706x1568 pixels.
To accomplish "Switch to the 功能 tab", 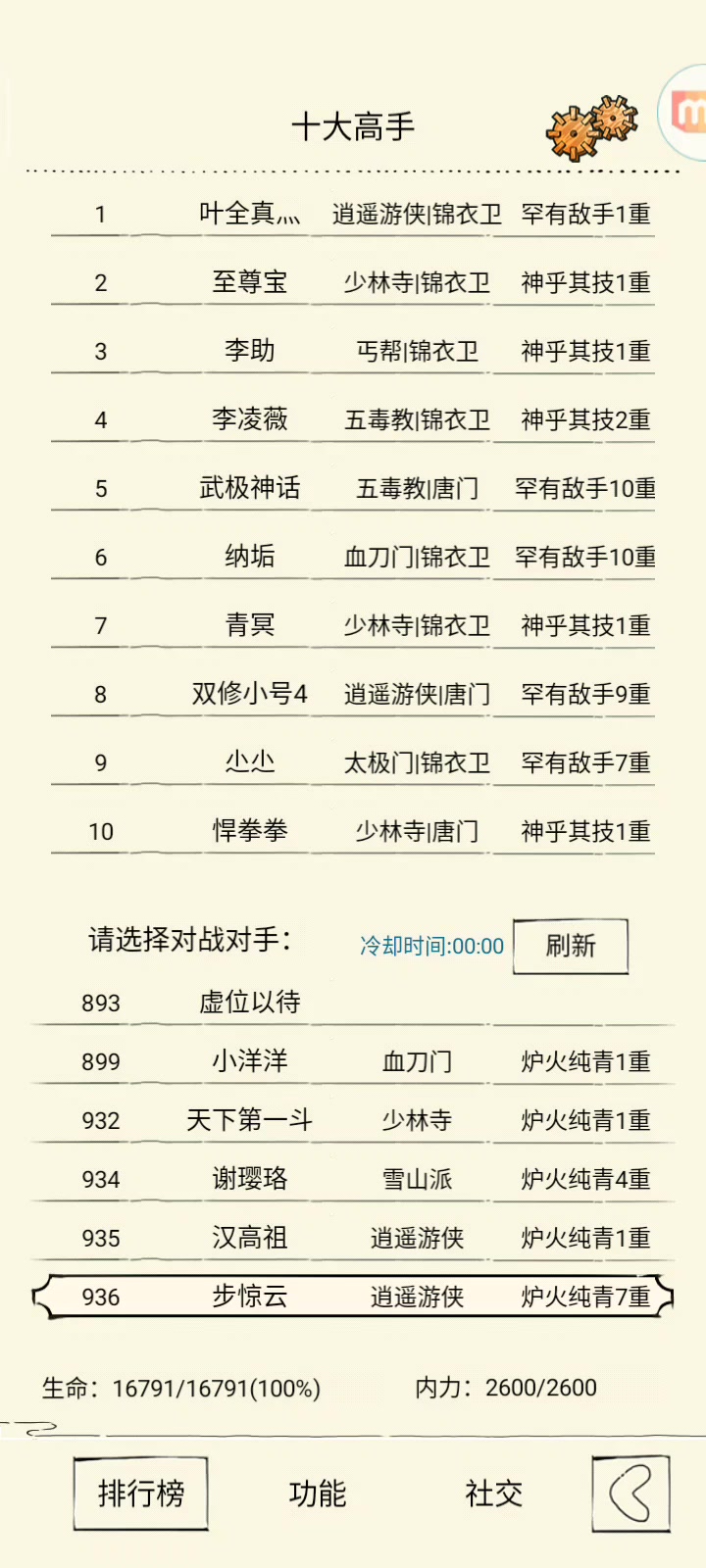I will tap(318, 1494).
